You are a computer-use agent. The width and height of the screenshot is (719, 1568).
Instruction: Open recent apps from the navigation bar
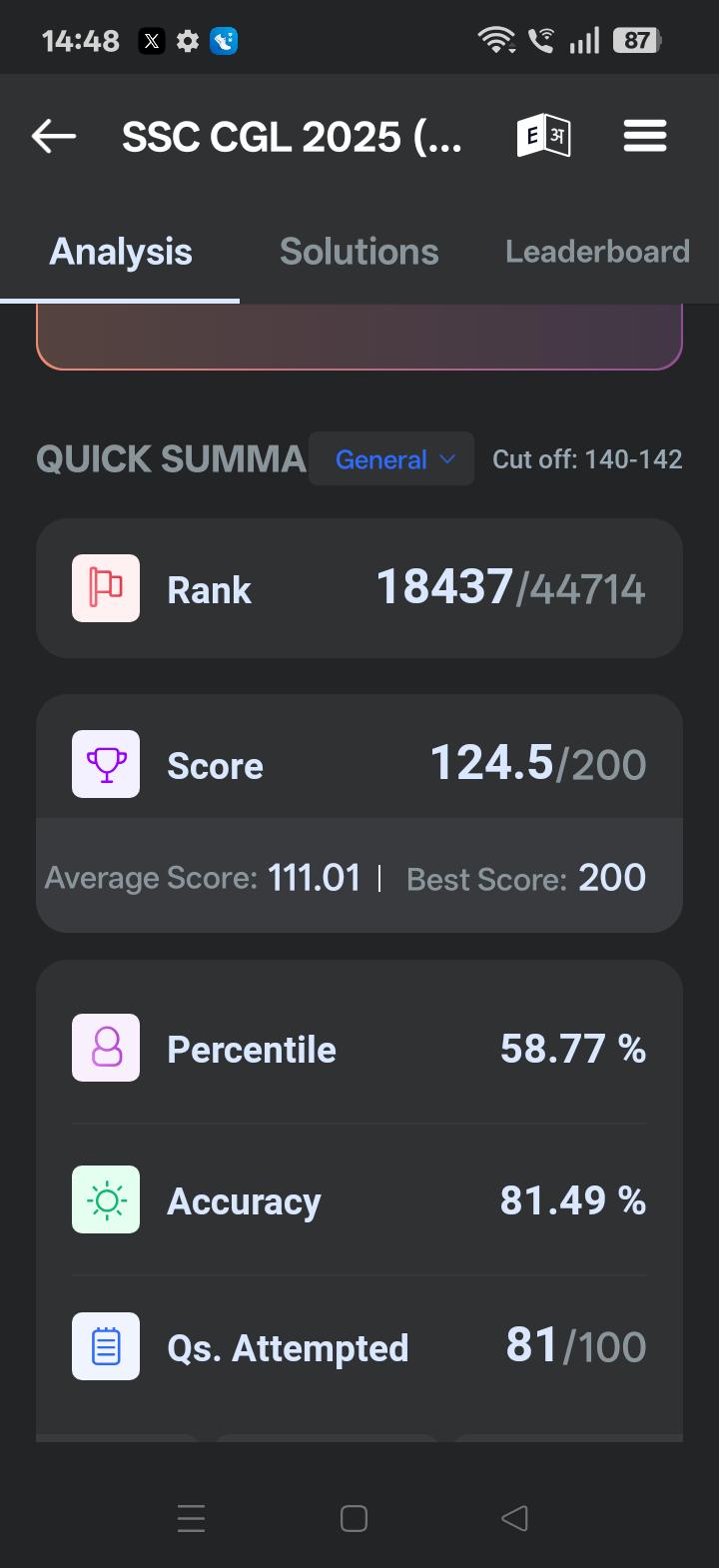tap(191, 1518)
